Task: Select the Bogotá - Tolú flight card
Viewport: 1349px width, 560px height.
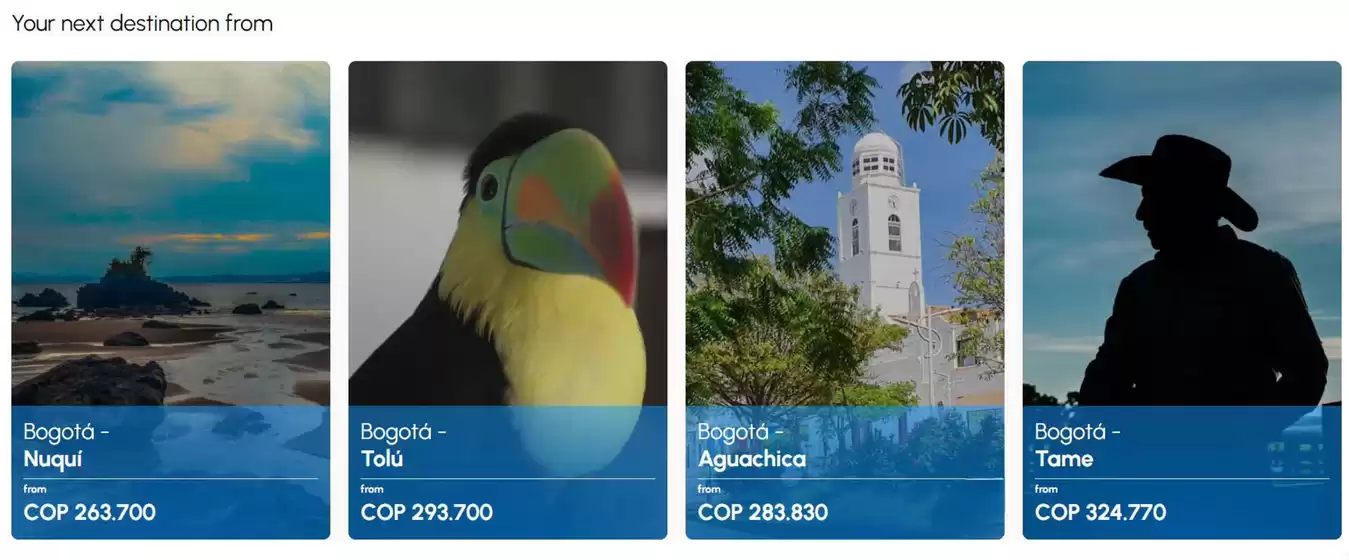Action: 507,300
